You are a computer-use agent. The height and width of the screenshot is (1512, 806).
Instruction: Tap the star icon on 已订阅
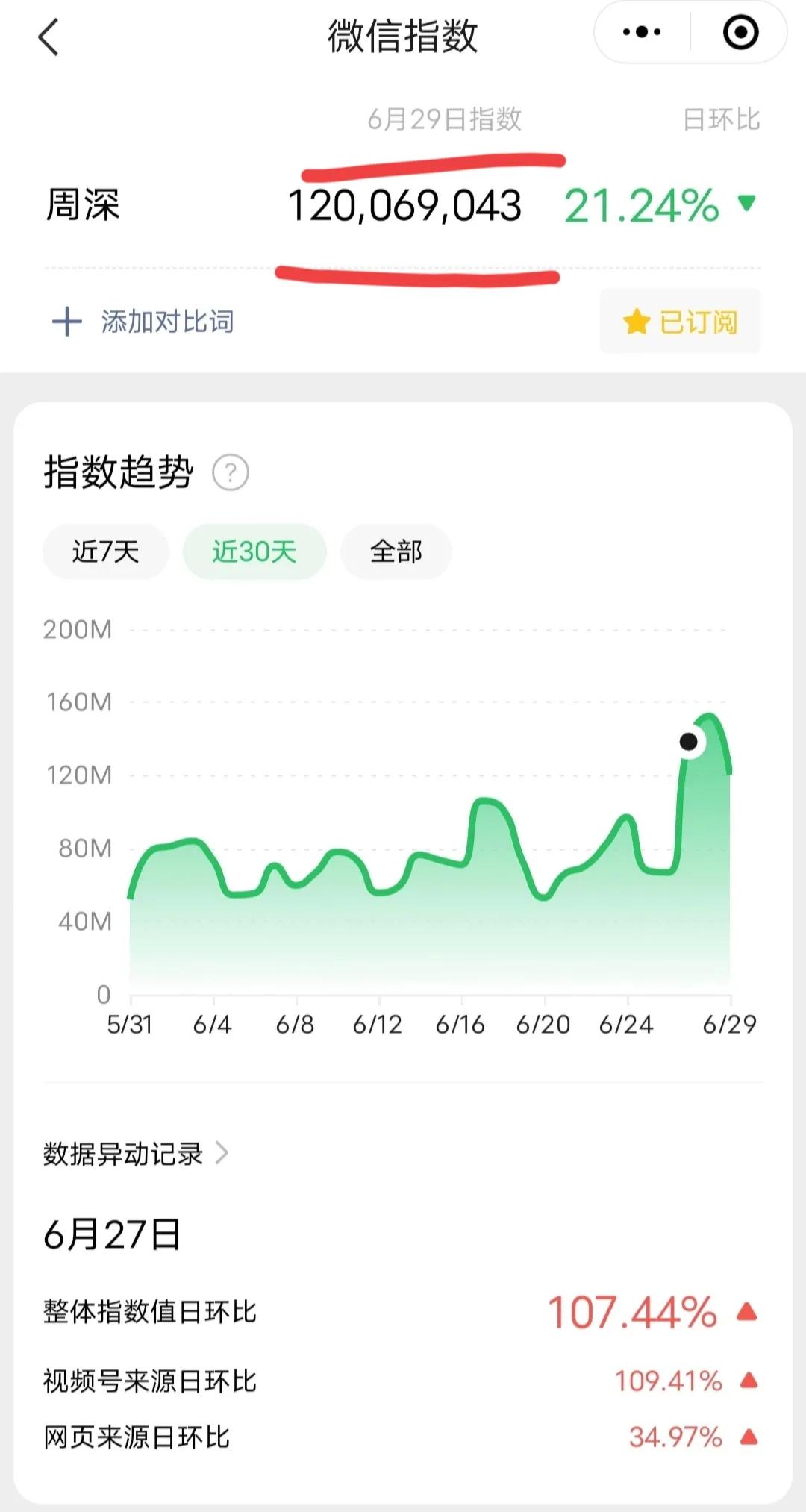click(x=635, y=322)
